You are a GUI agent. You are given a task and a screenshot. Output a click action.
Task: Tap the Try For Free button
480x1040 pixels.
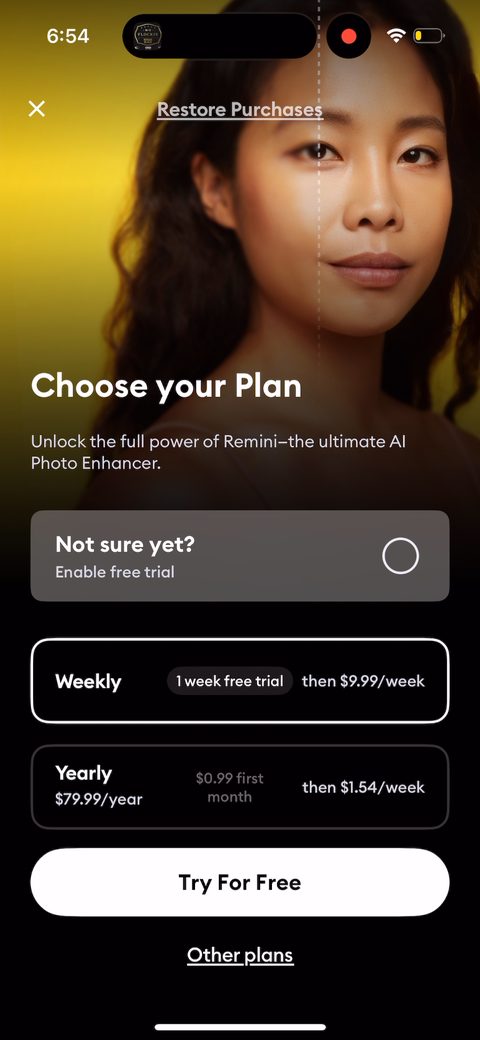(x=240, y=882)
